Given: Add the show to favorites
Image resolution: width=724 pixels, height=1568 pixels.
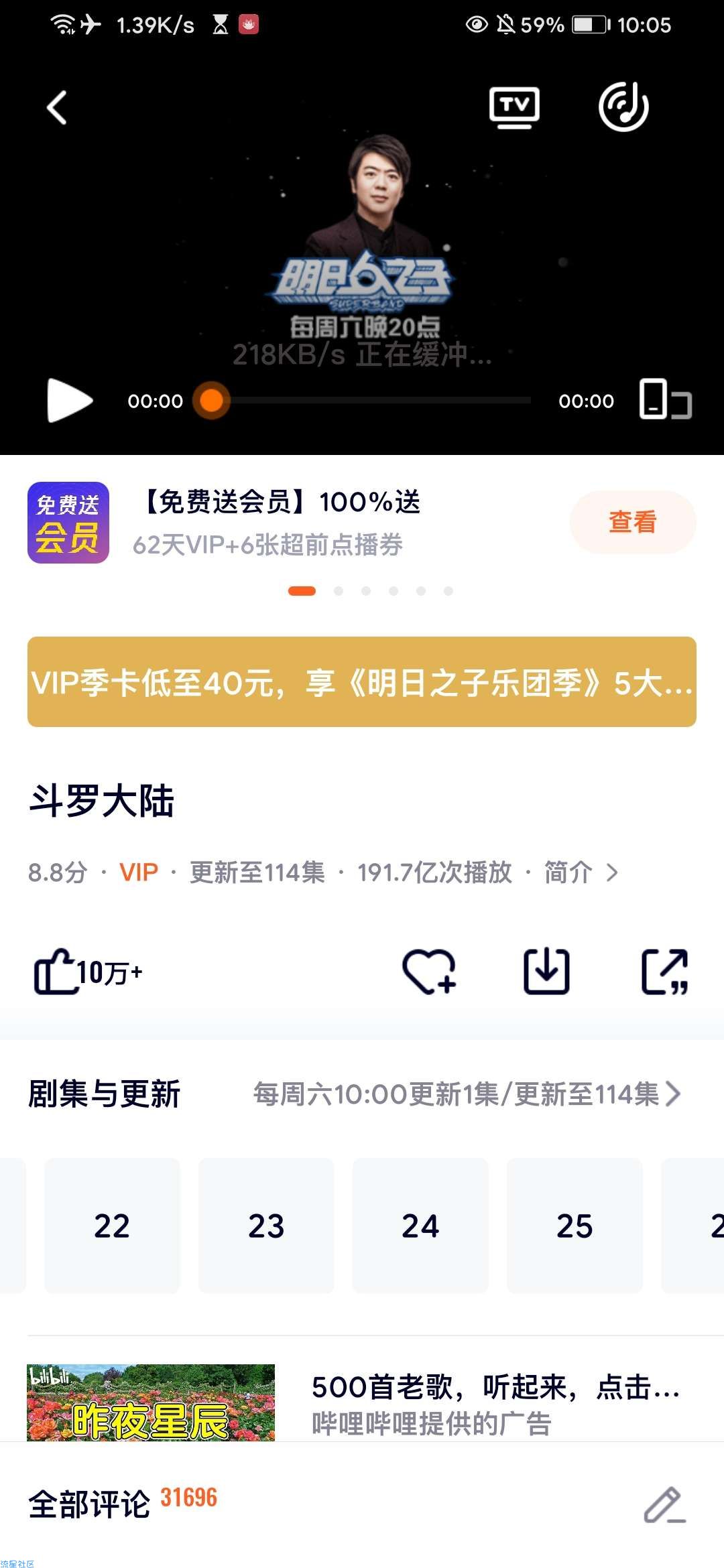Looking at the screenshot, I should 429,972.
